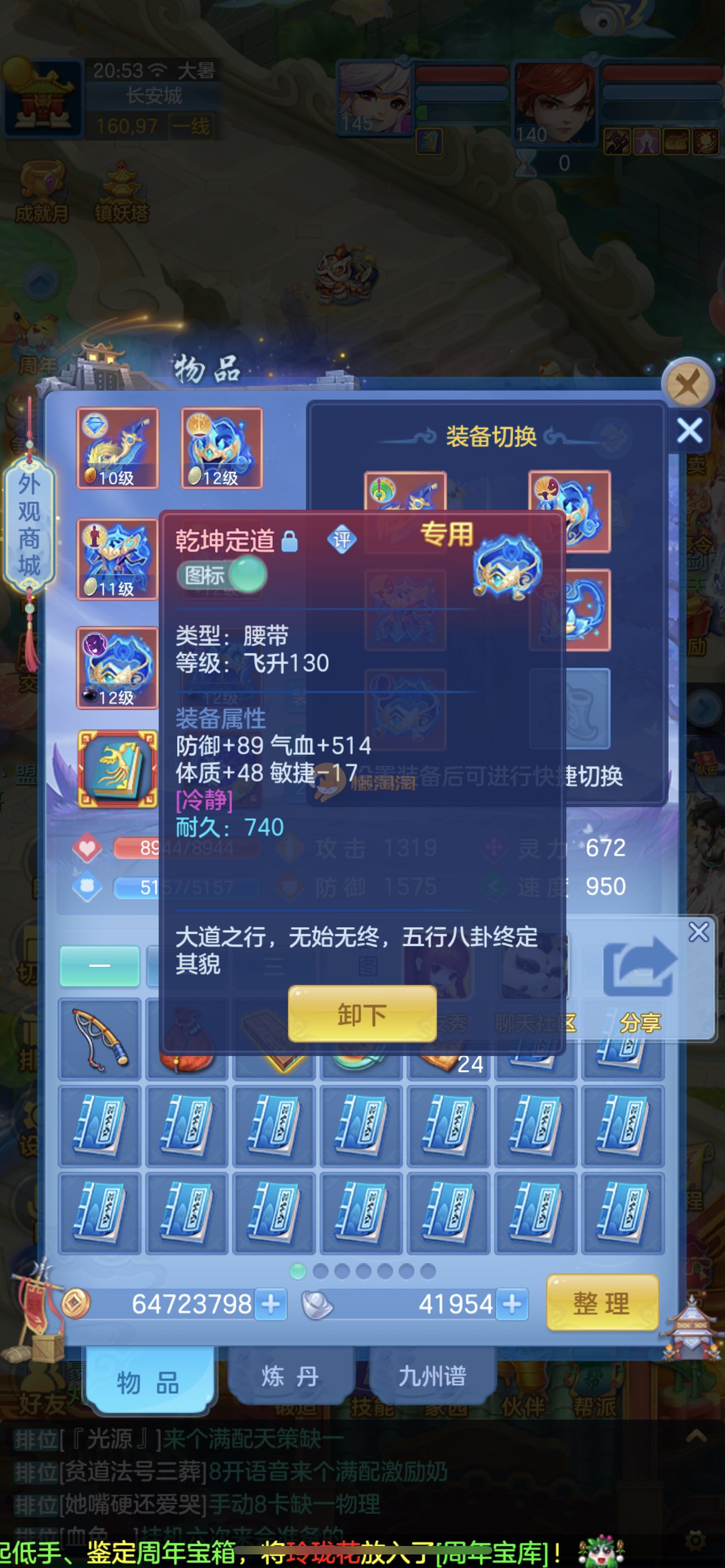Add silver ingots with plus button
725x1568 pixels.
(x=512, y=1304)
